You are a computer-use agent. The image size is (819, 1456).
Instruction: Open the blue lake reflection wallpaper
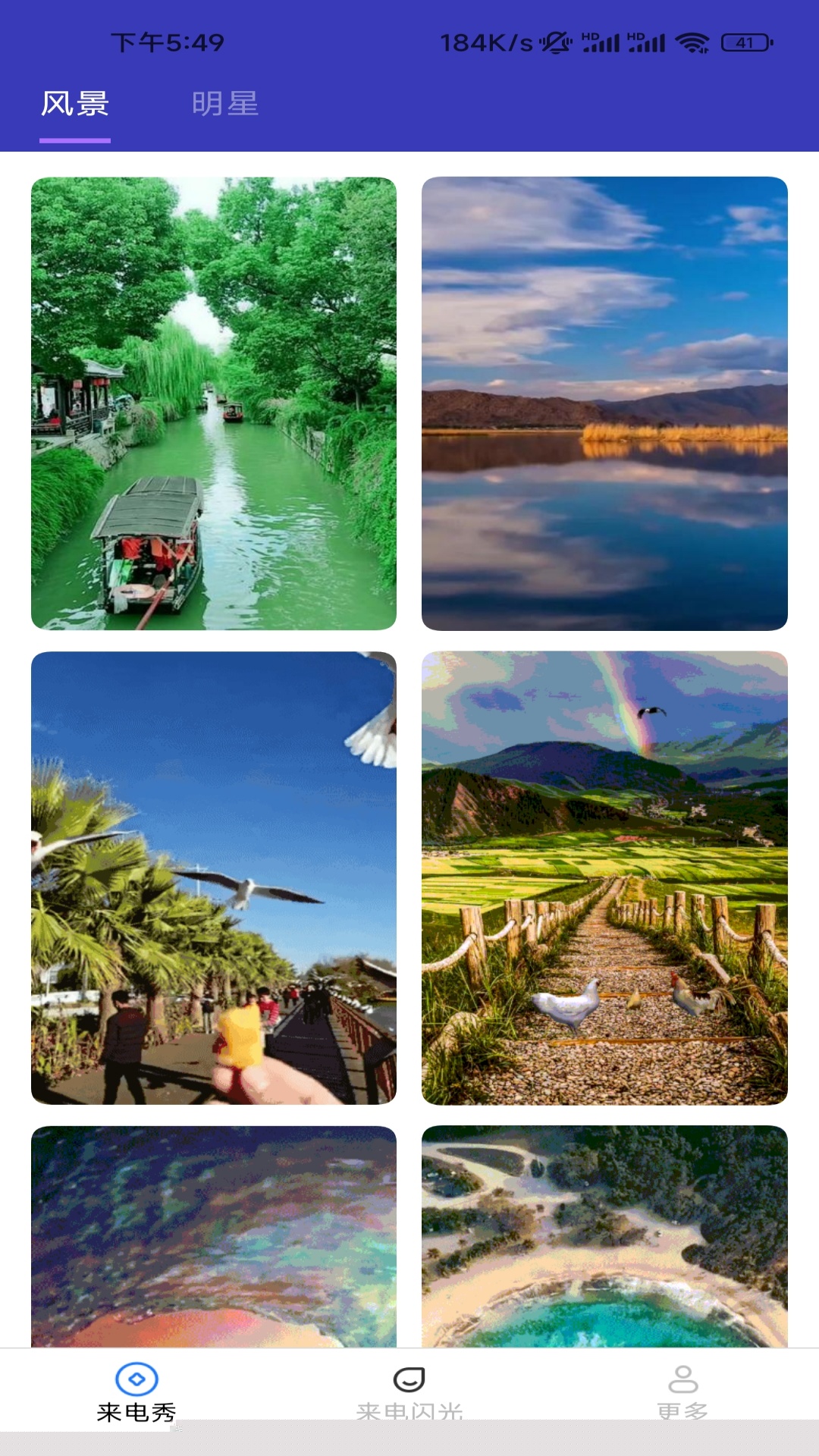tap(604, 403)
